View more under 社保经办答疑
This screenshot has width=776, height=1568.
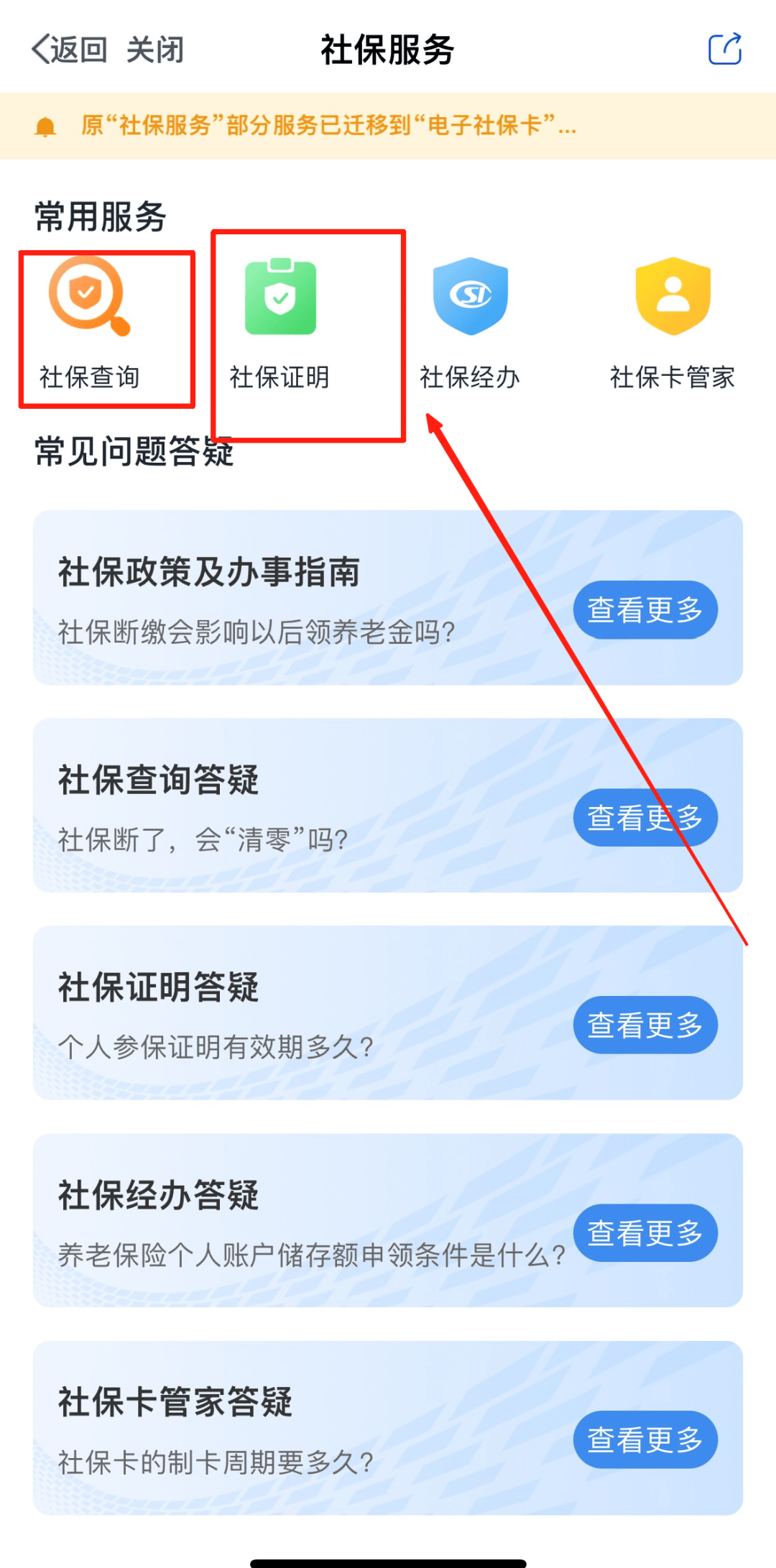click(x=645, y=1232)
